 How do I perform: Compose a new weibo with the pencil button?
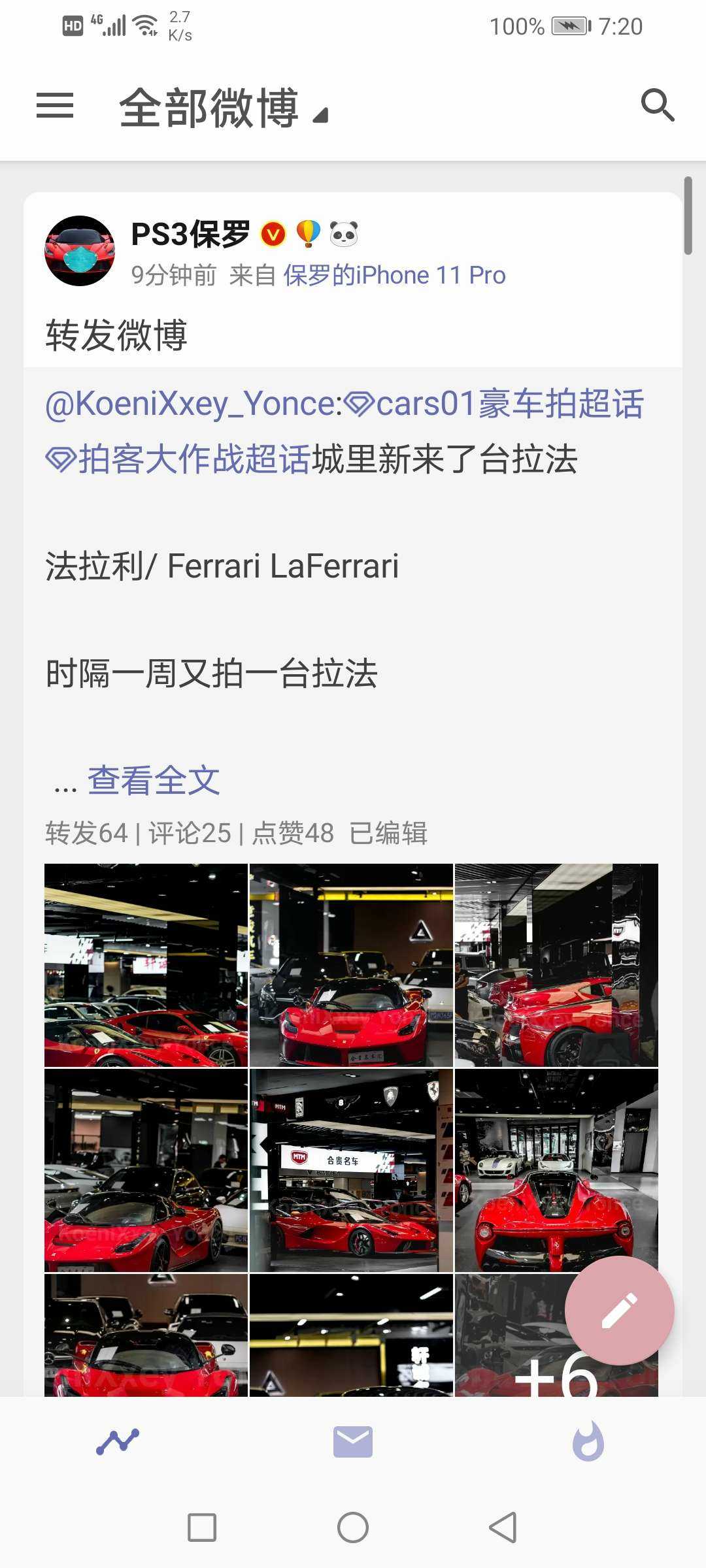point(619,1311)
